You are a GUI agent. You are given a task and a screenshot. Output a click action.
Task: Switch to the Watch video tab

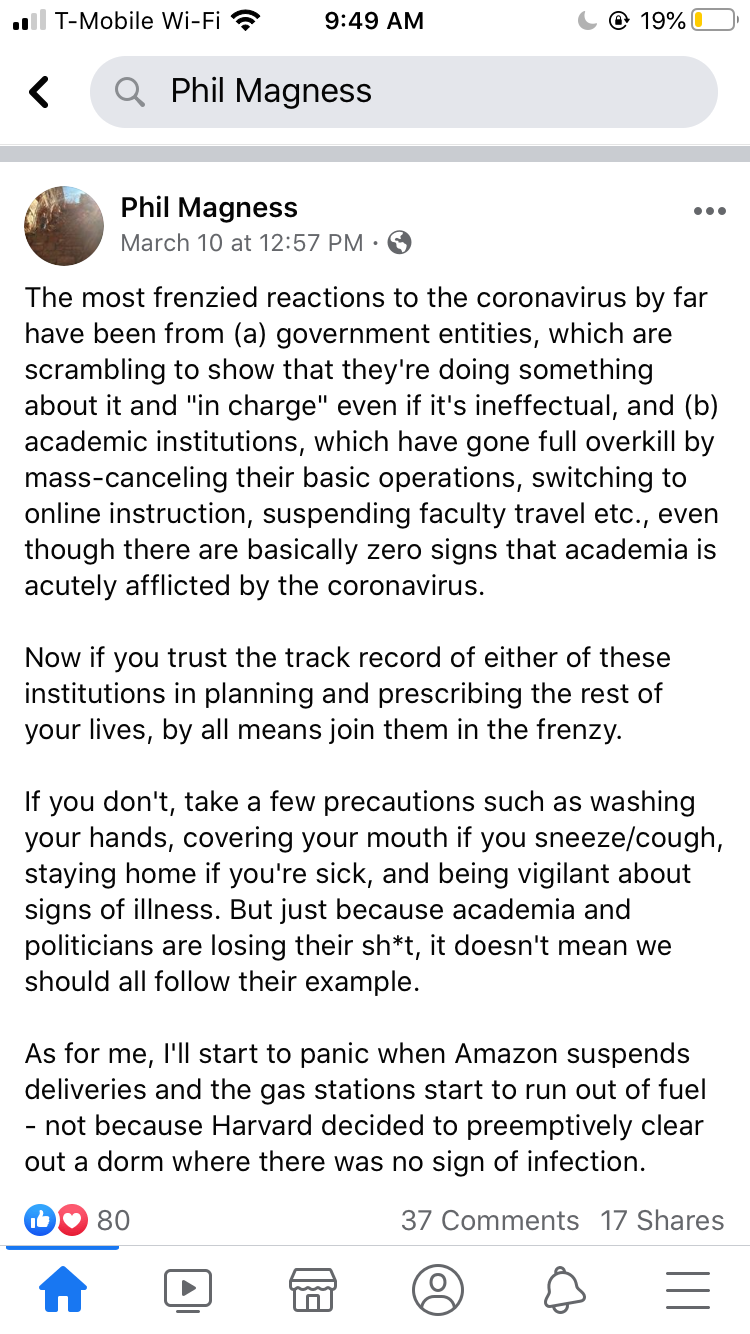[187, 1290]
